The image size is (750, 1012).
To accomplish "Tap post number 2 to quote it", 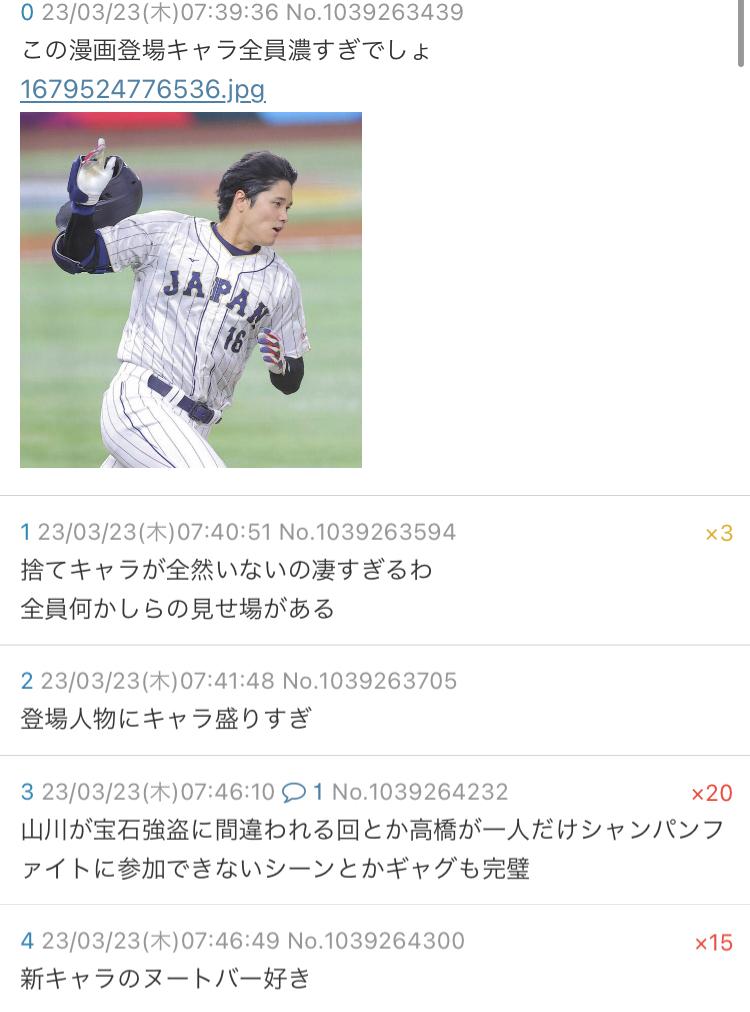I will tap(27, 681).
